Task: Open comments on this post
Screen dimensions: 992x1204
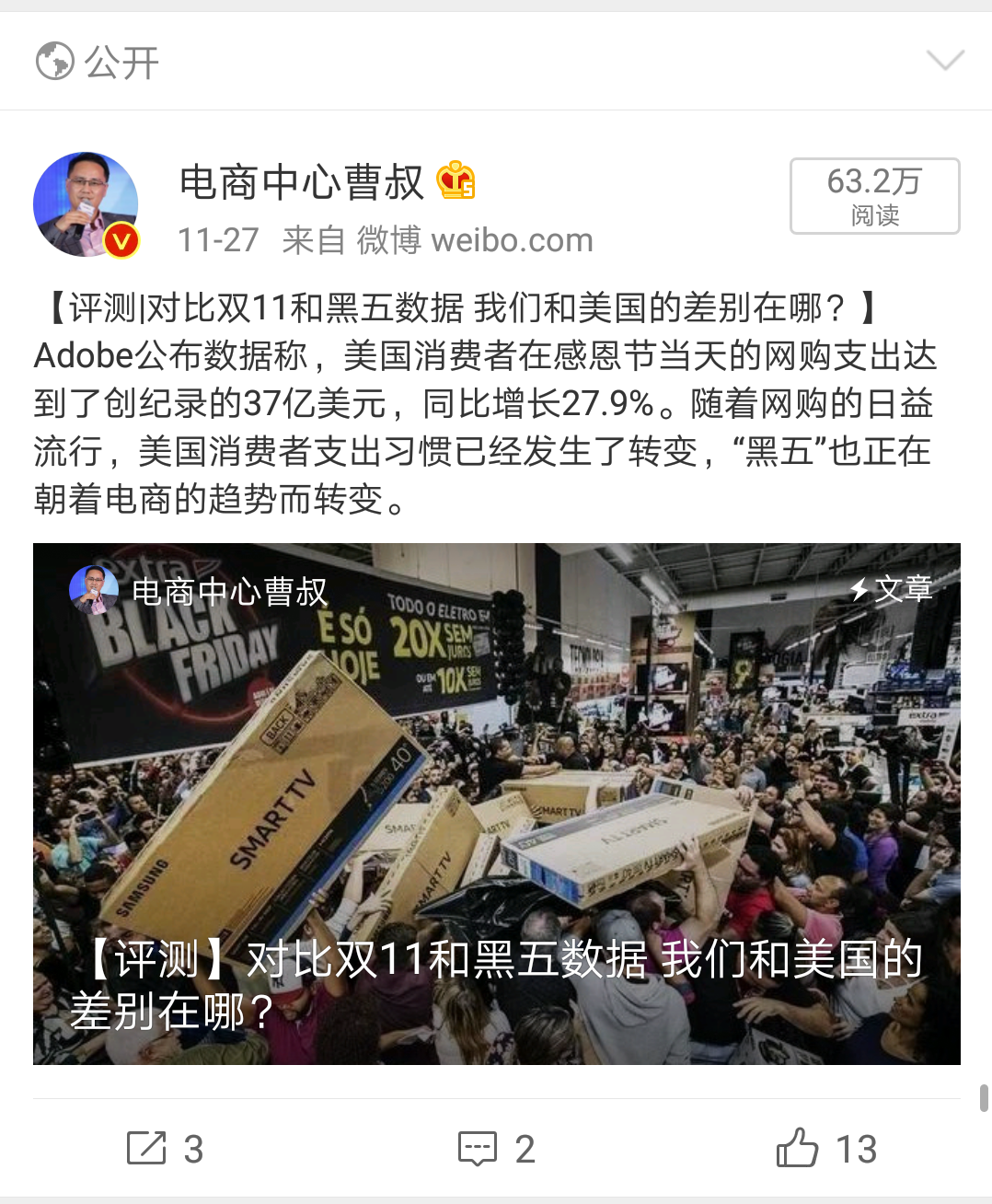Action: pos(496,1148)
